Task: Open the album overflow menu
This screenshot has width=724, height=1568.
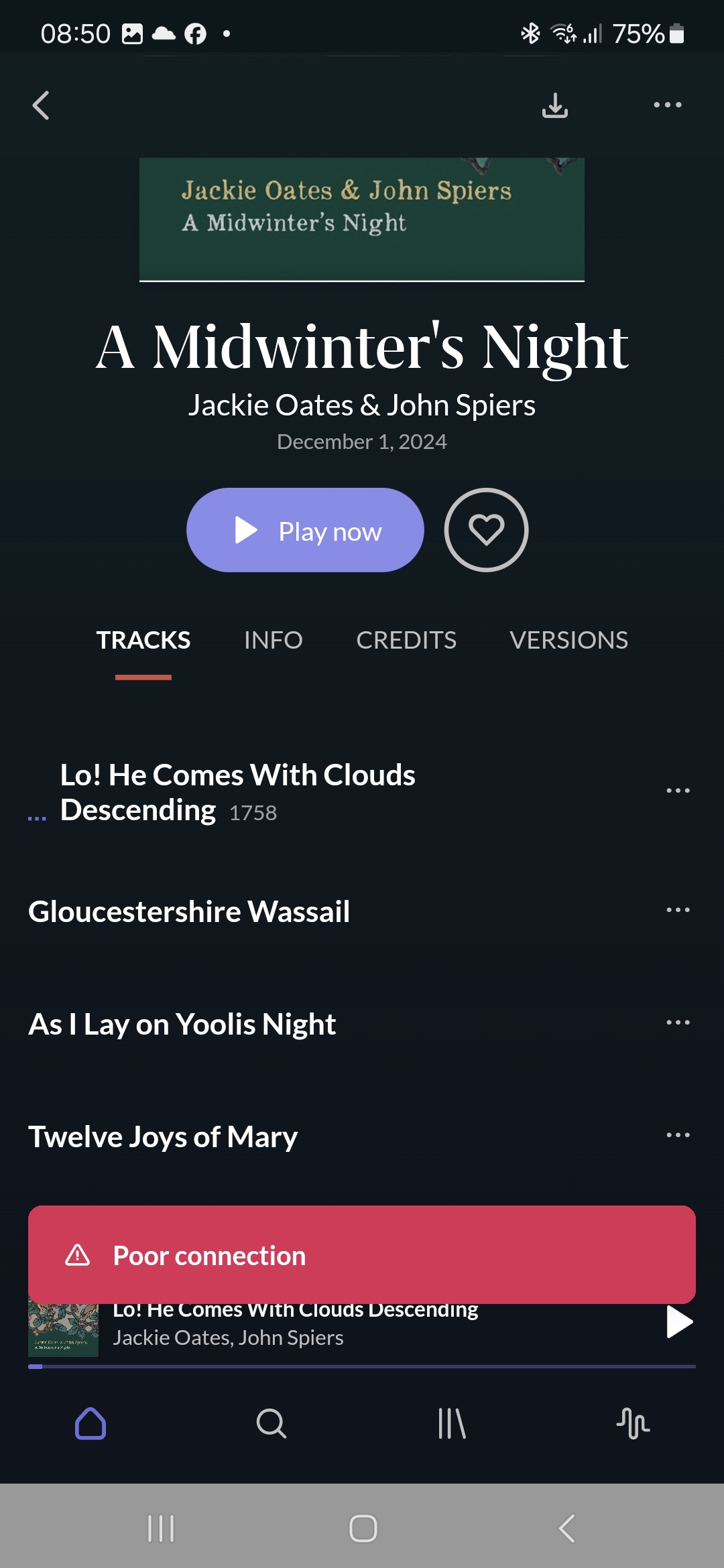Action: (x=667, y=105)
